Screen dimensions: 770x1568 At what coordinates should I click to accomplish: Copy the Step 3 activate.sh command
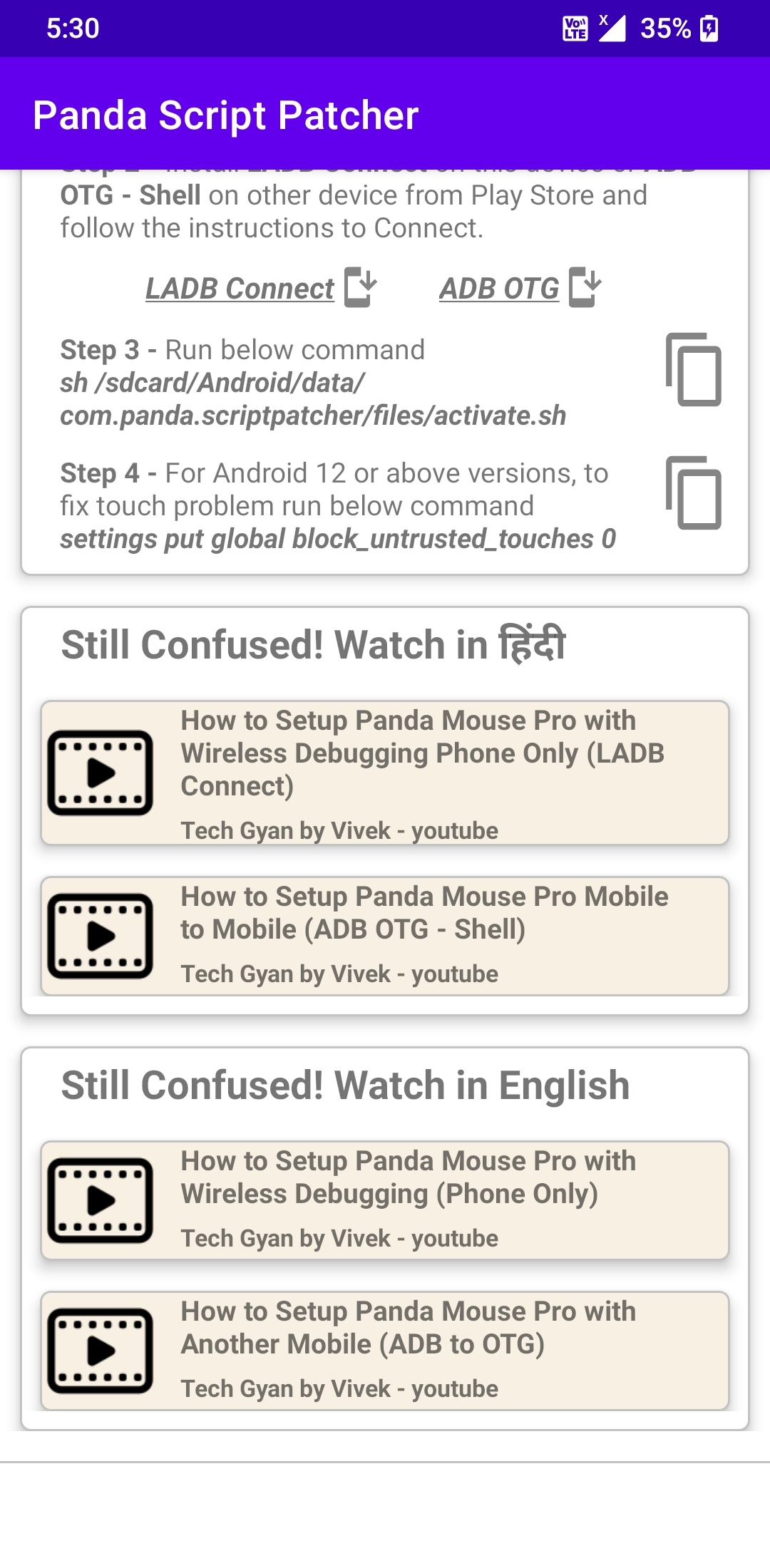point(693,369)
